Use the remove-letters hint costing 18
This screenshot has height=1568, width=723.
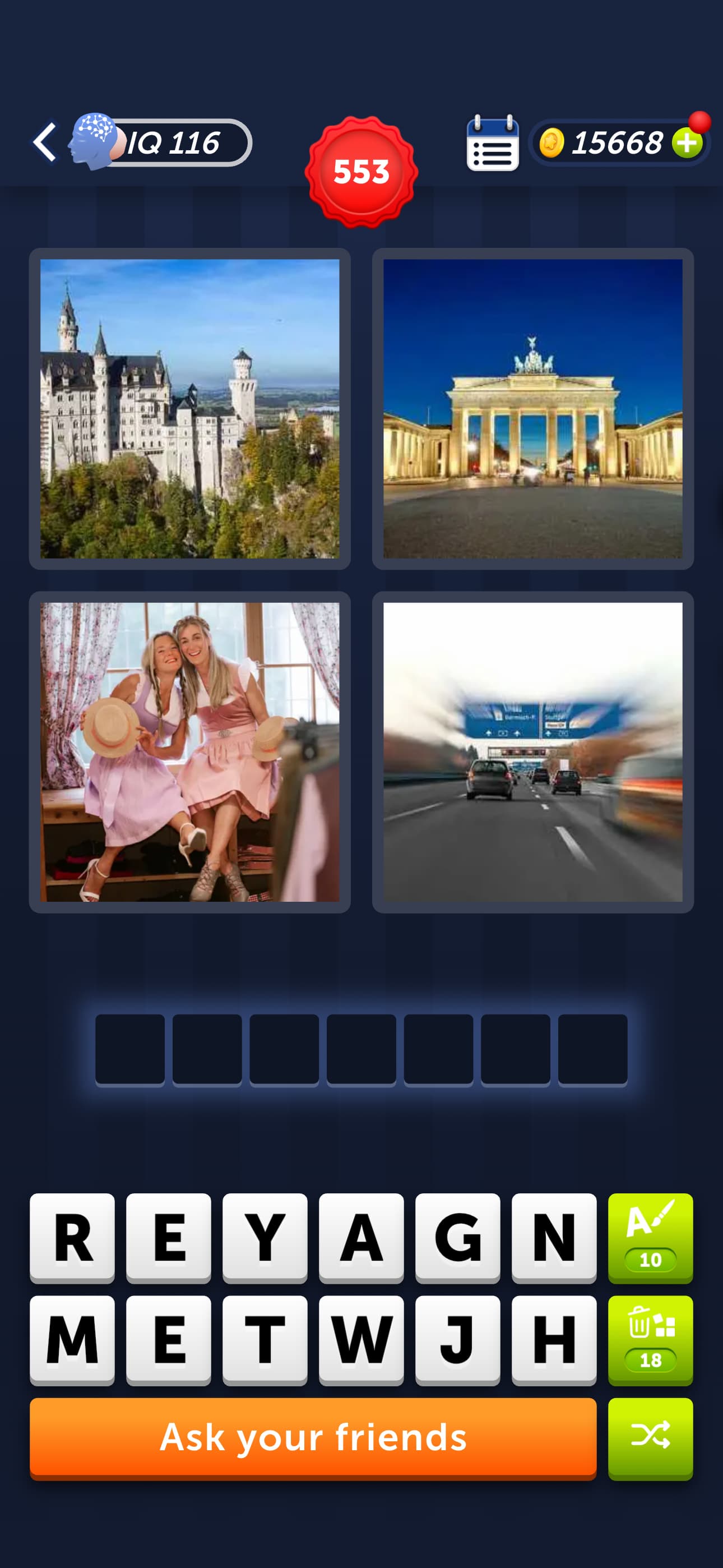(650, 1339)
